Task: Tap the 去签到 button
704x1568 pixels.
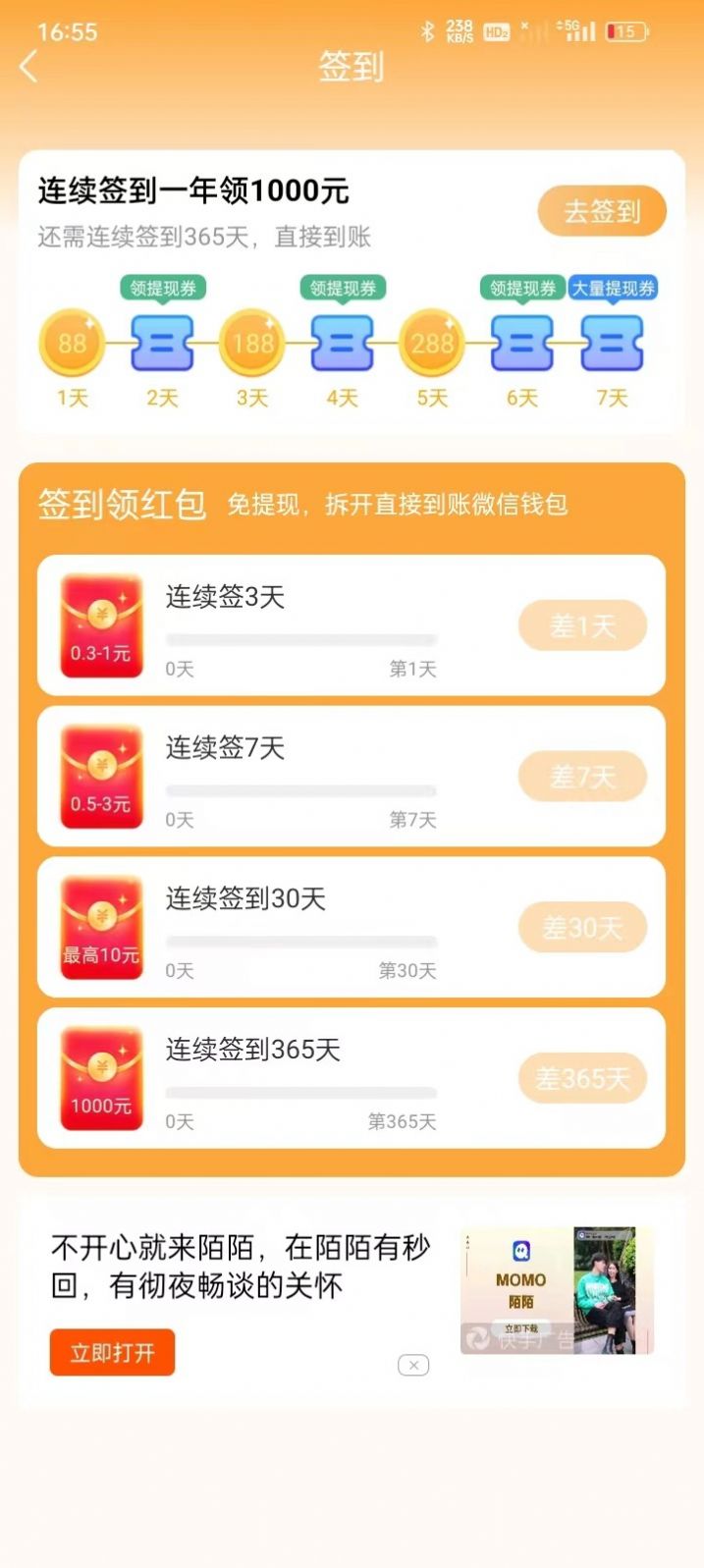Action: (x=601, y=211)
